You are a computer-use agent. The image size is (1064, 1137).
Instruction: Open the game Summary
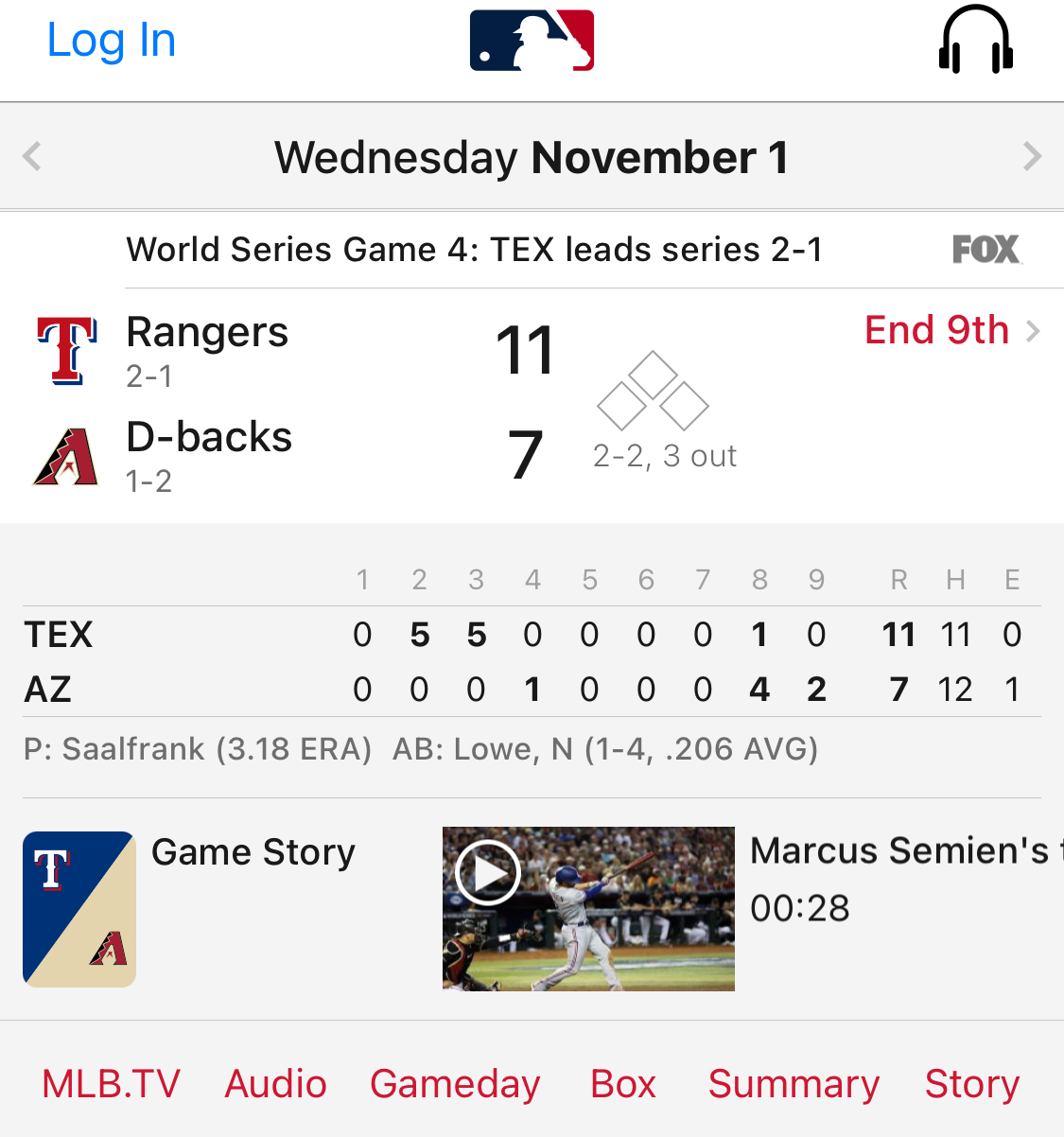point(794,1084)
